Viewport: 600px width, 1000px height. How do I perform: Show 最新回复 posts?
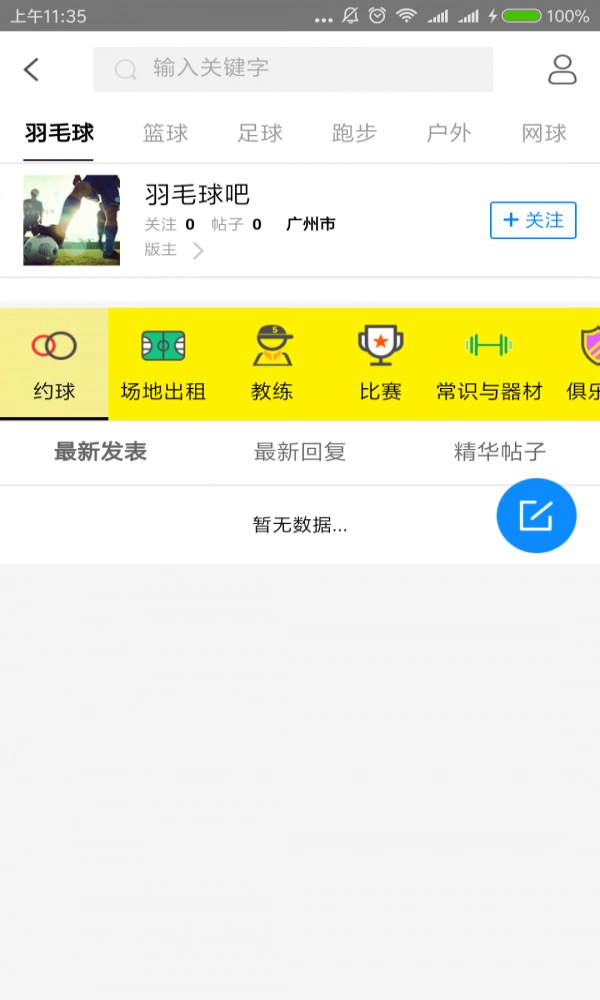tap(300, 452)
